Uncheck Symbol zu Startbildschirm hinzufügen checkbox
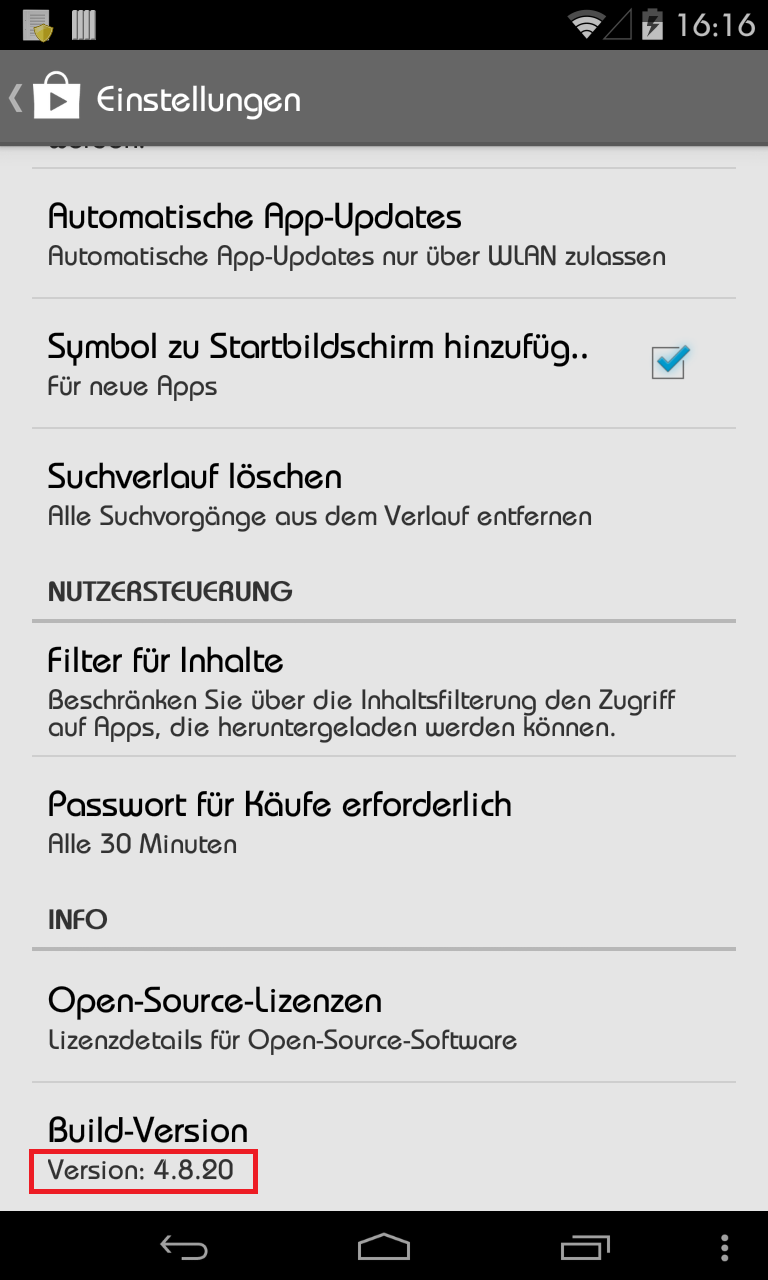This screenshot has height=1280, width=768. tap(668, 362)
